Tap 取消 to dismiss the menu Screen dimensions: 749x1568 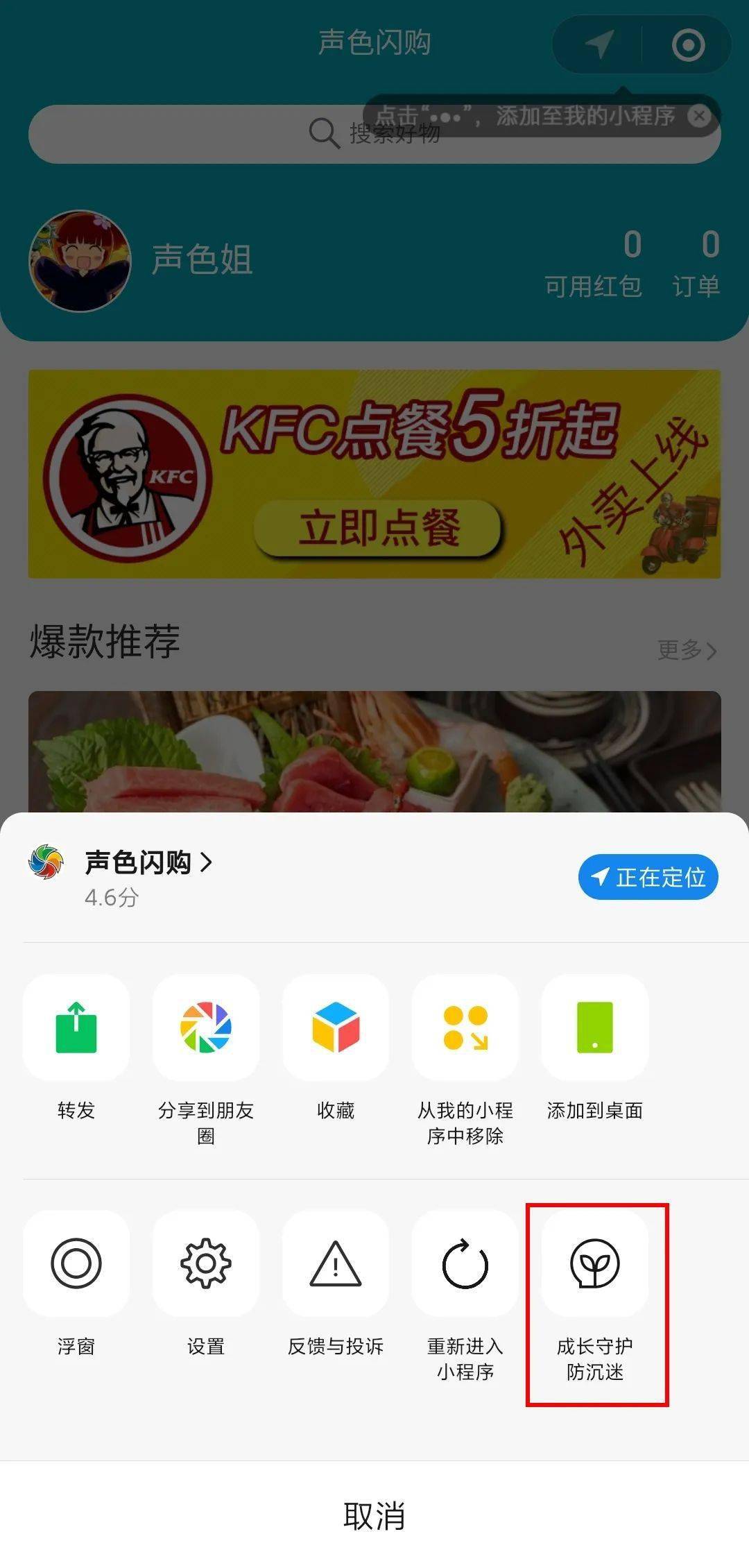pyautogui.click(x=374, y=1516)
